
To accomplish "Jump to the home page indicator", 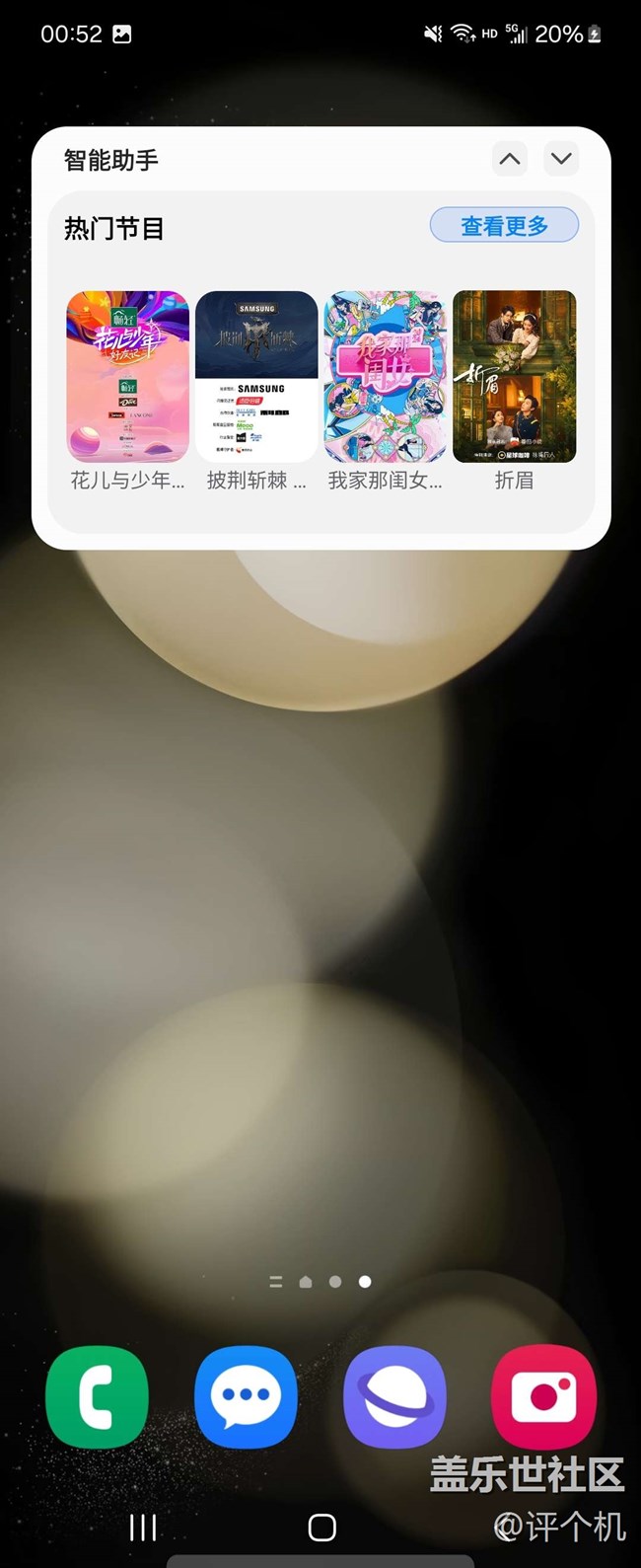I will [306, 1282].
